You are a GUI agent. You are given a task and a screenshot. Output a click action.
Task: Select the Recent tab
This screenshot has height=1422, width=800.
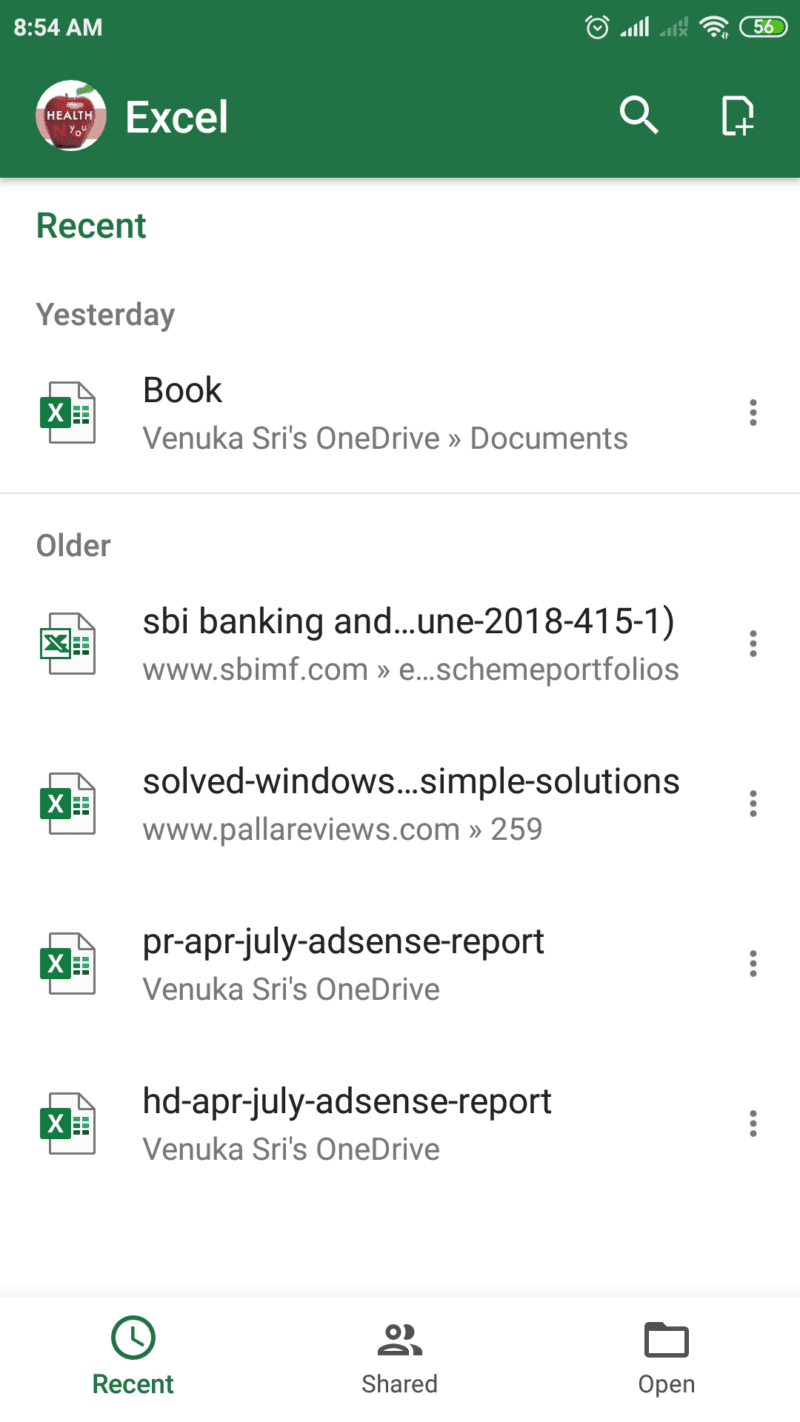click(133, 1358)
